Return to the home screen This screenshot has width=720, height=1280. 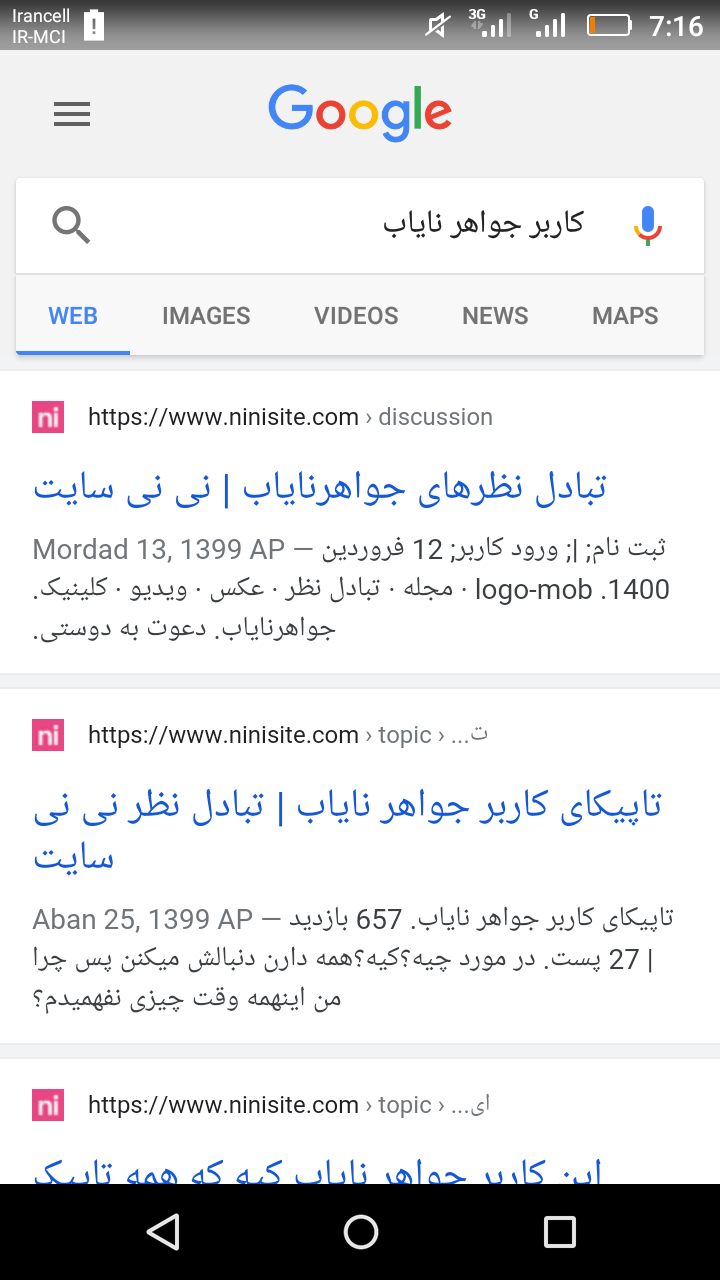tap(360, 1232)
